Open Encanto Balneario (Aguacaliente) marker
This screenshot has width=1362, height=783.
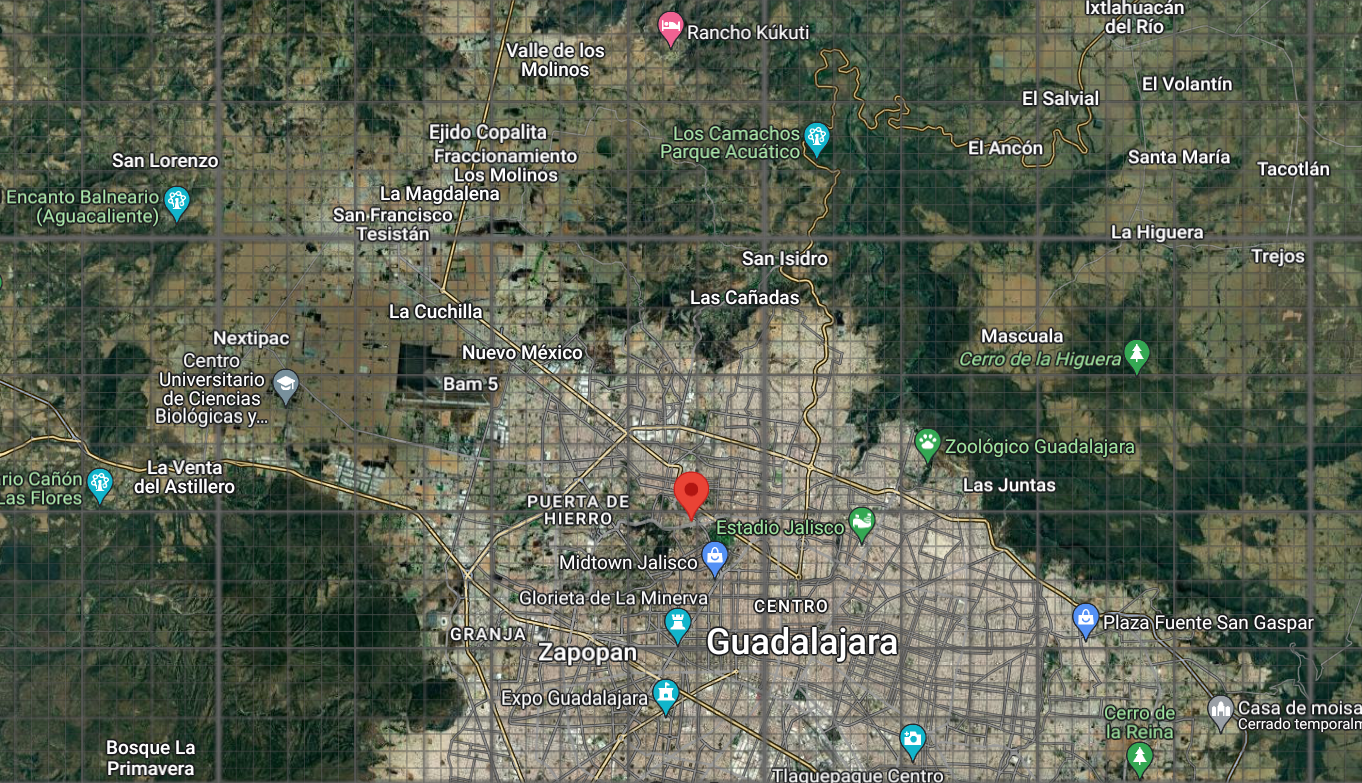(x=177, y=201)
